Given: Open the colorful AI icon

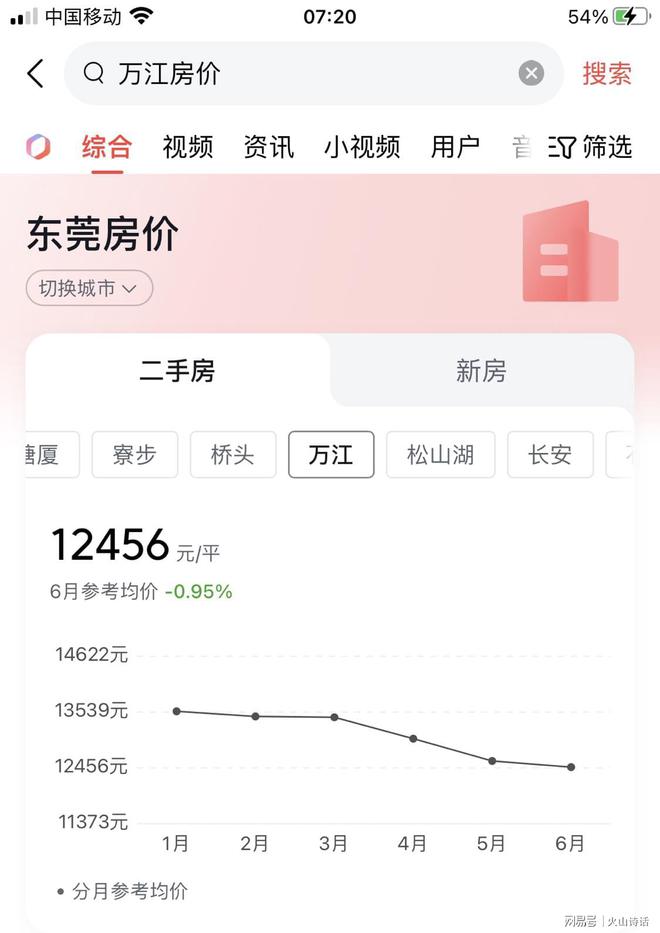Looking at the screenshot, I should 38,147.
